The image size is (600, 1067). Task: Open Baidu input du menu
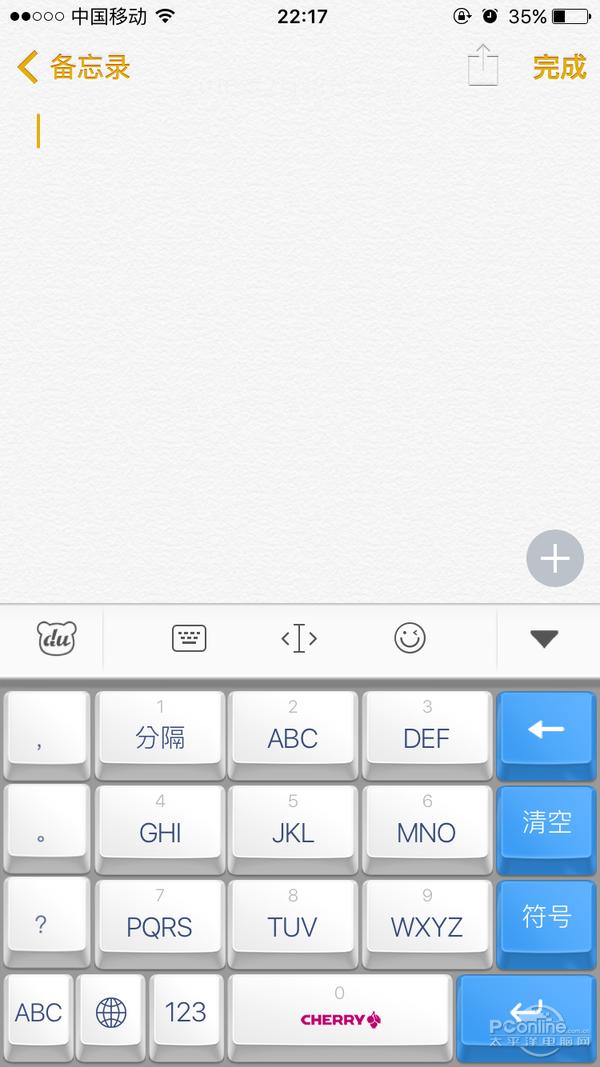point(57,638)
